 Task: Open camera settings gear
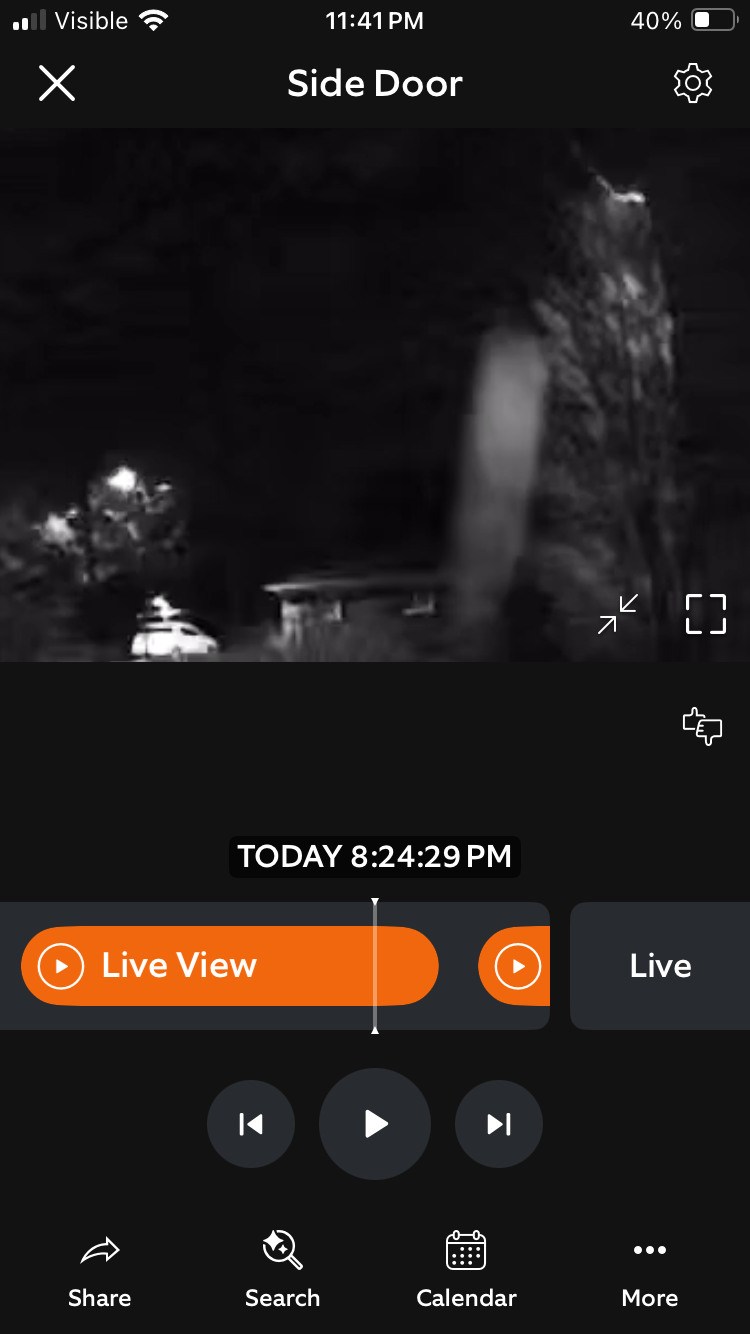coord(693,83)
